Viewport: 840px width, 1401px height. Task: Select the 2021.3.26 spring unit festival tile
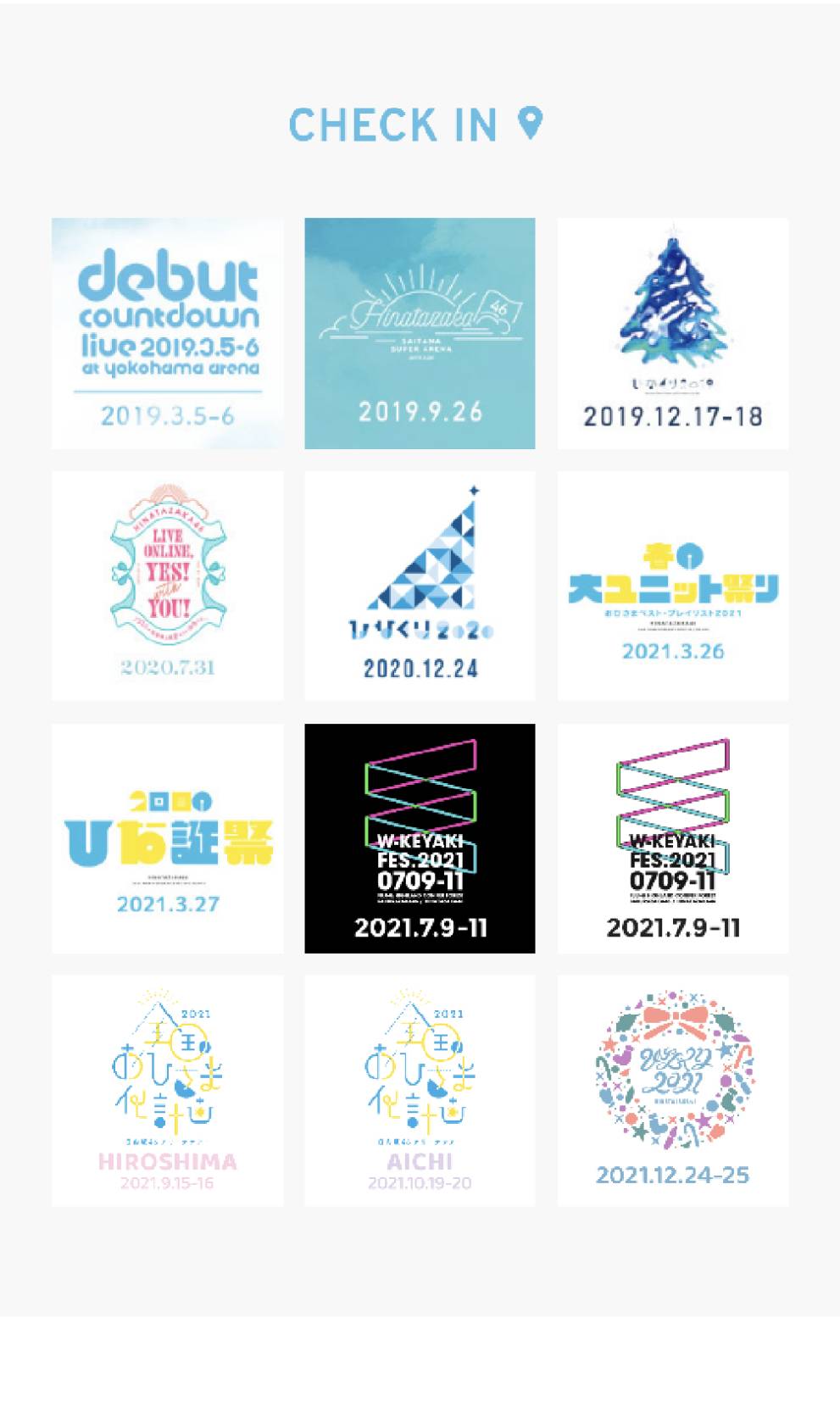click(672, 586)
